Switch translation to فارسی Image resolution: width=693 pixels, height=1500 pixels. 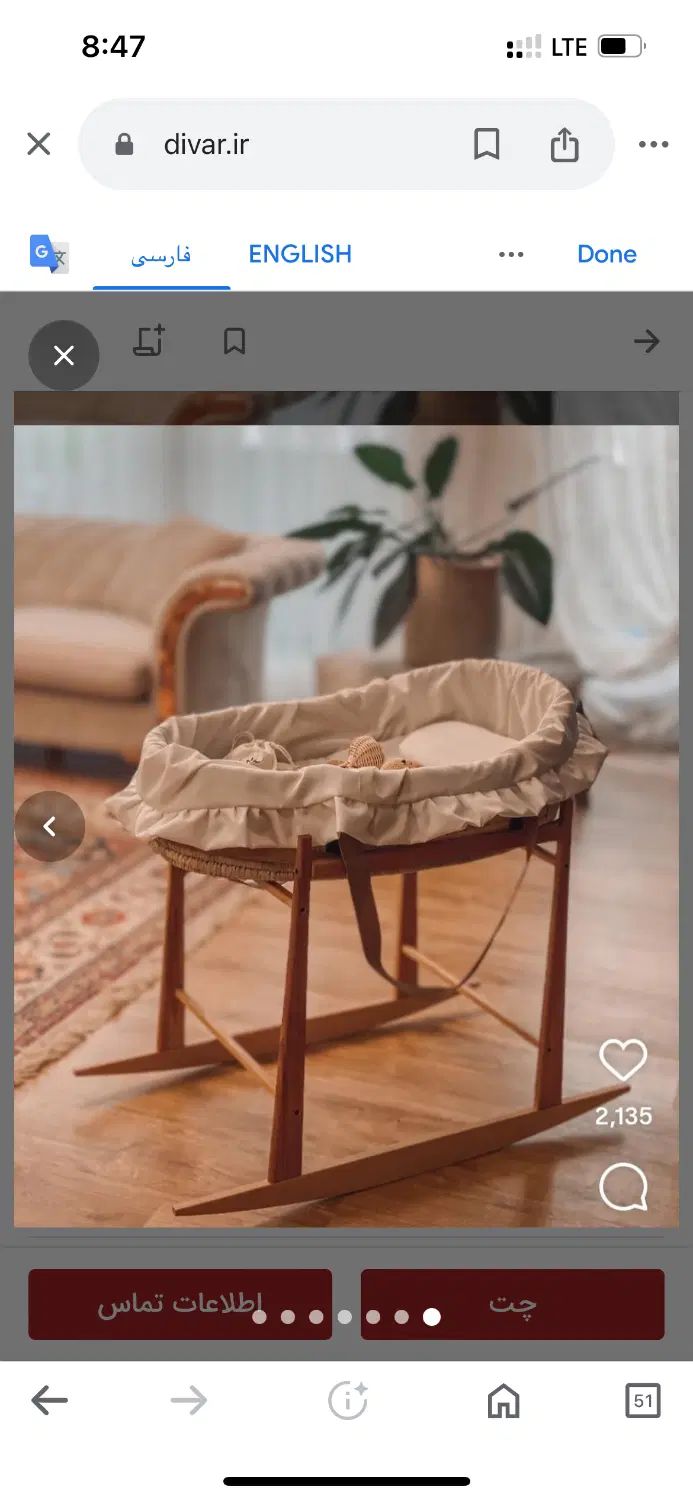tap(161, 255)
